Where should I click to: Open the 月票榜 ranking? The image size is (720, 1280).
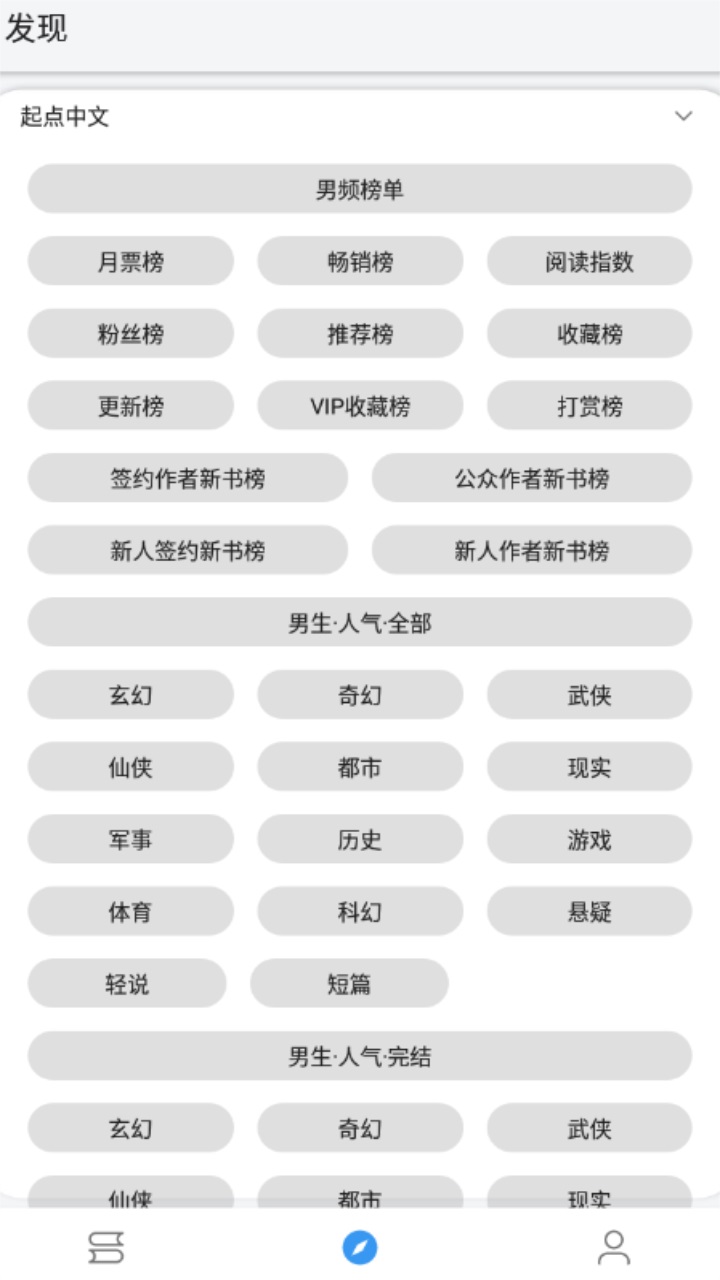pos(130,261)
